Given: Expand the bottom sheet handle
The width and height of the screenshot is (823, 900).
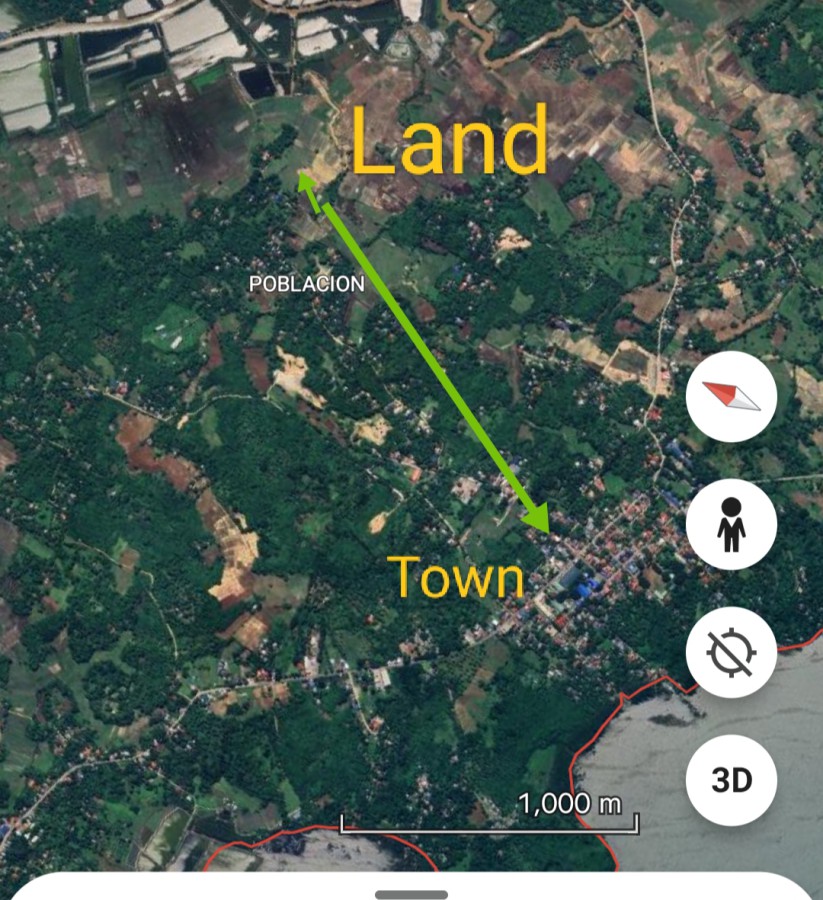Looking at the screenshot, I should click(x=412, y=894).
